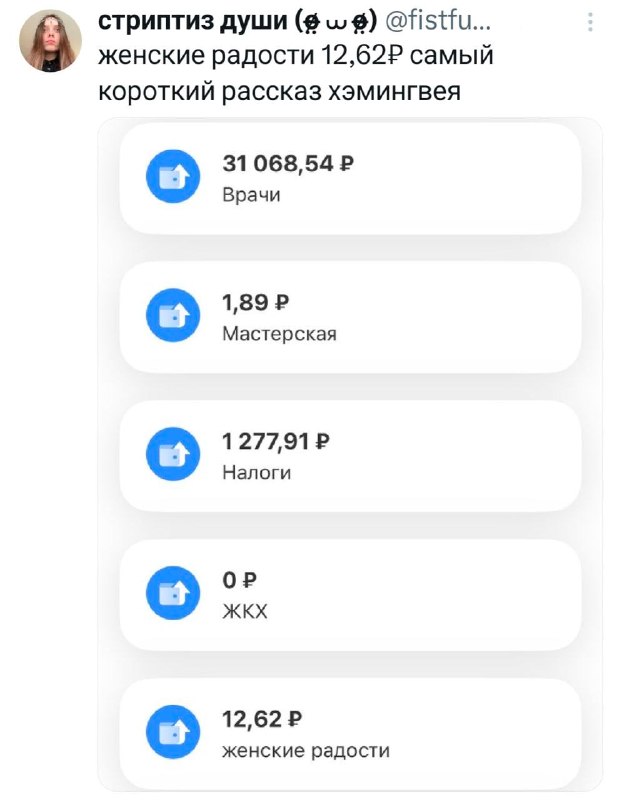This screenshot has width=622, height=800.
Task: Open the tweet's three-dot overflow menu
Action: tap(590, 23)
